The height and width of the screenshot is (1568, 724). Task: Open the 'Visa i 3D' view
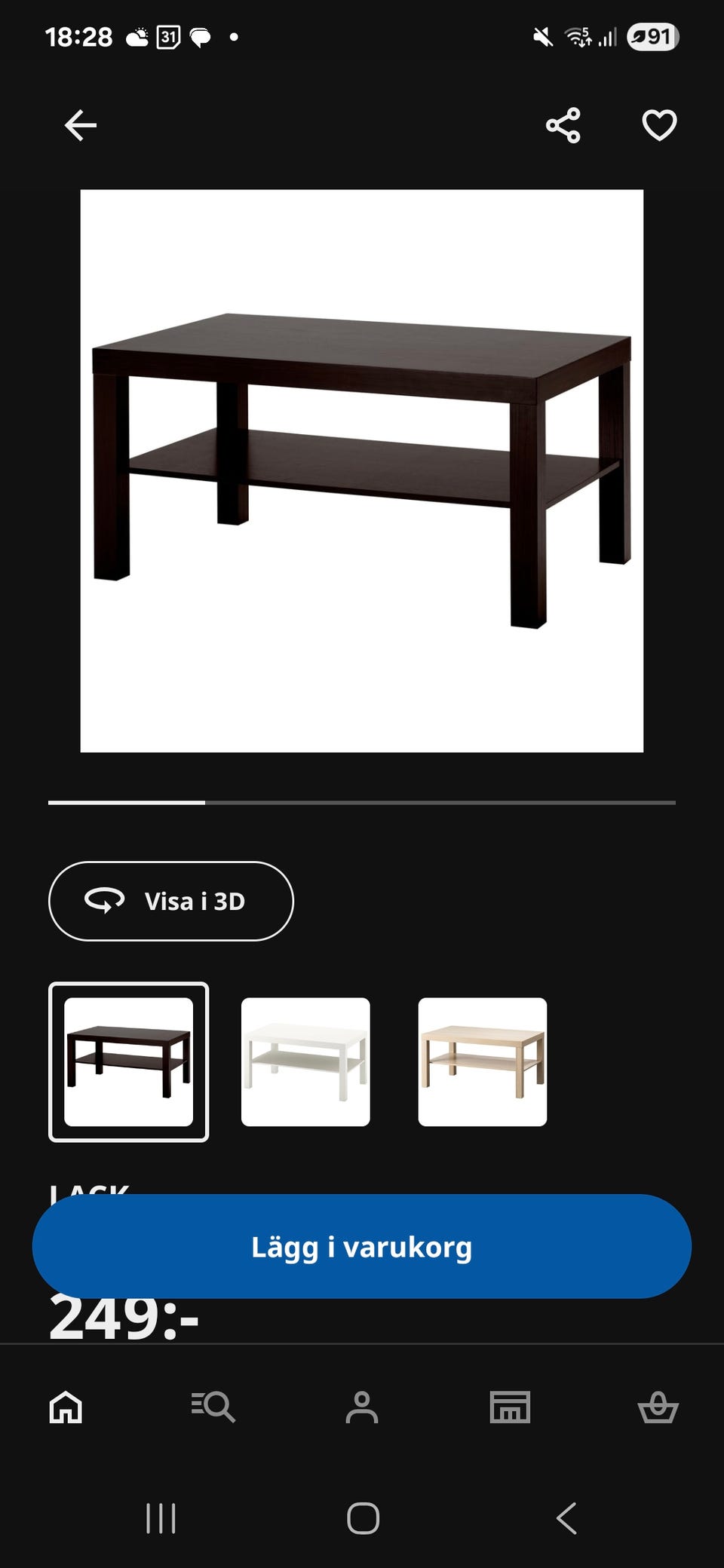click(x=170, y=901)
